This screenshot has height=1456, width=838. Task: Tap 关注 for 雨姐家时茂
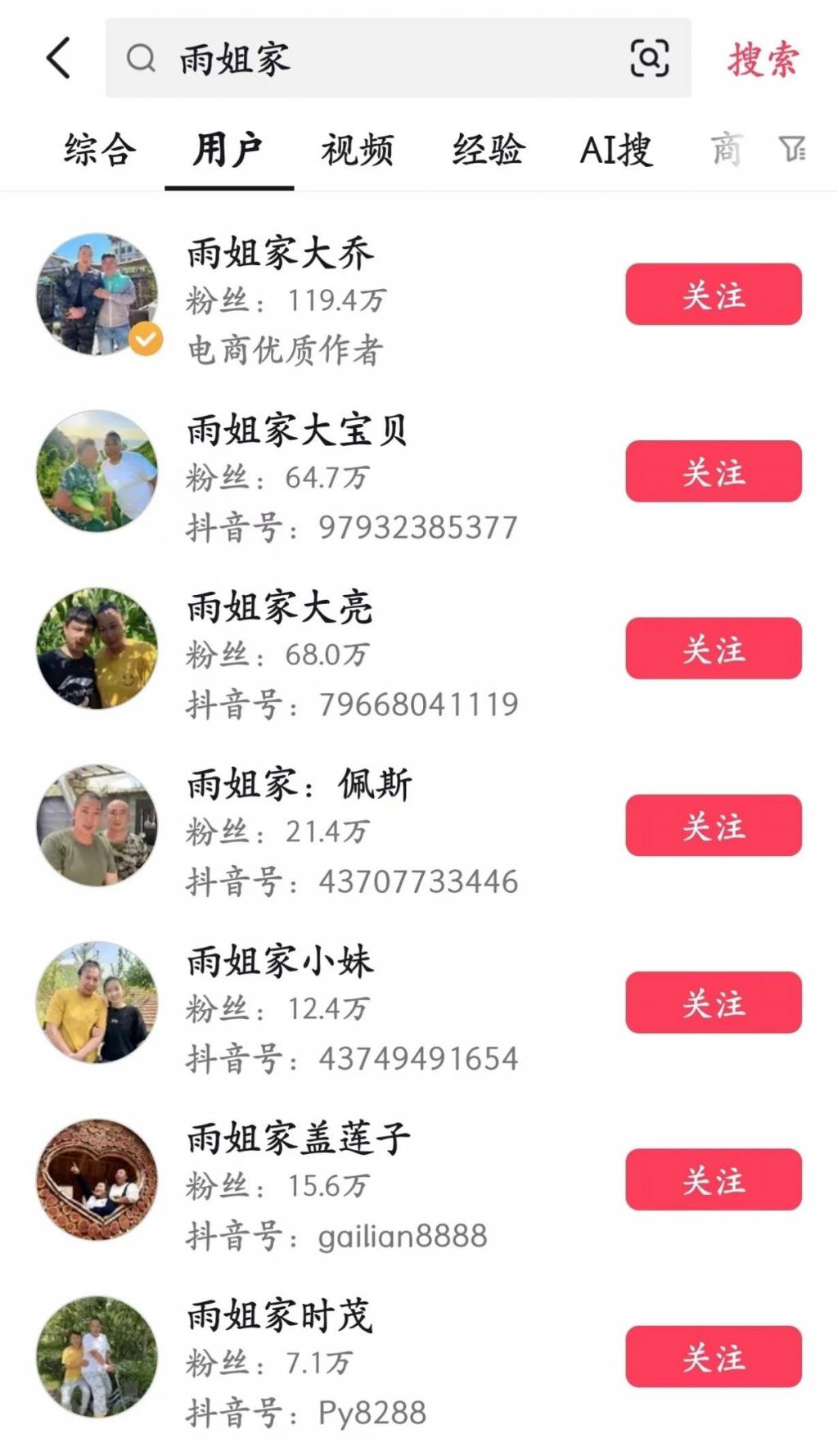(713, 1356)
